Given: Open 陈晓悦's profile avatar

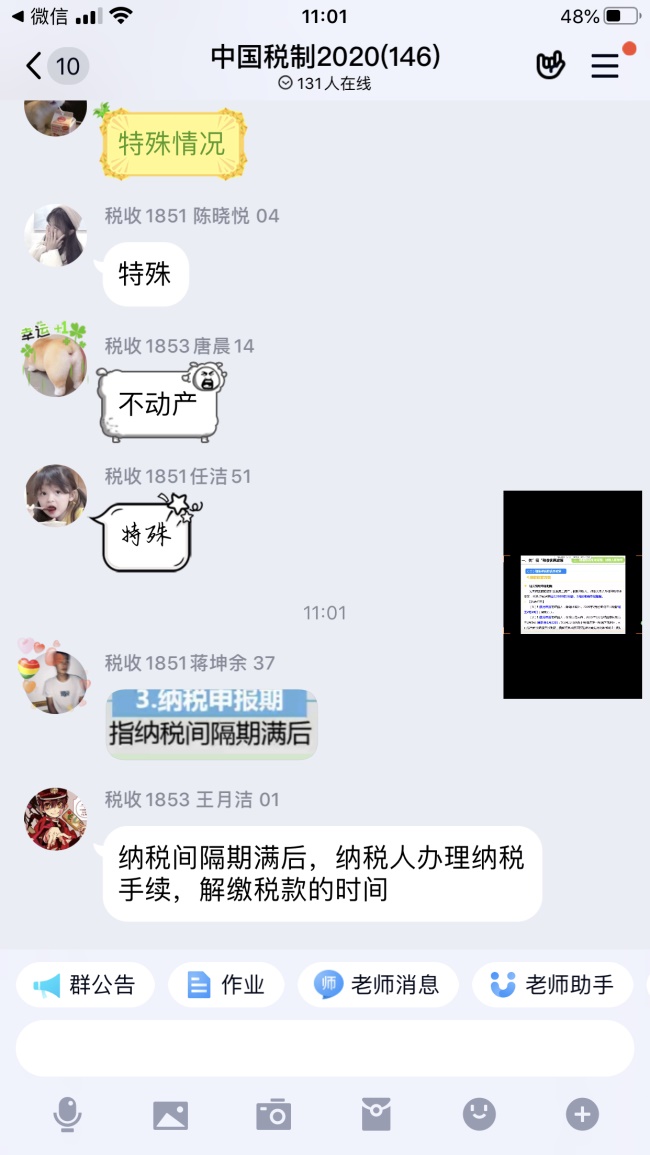Looking at the screenshot, I should 55,236.
